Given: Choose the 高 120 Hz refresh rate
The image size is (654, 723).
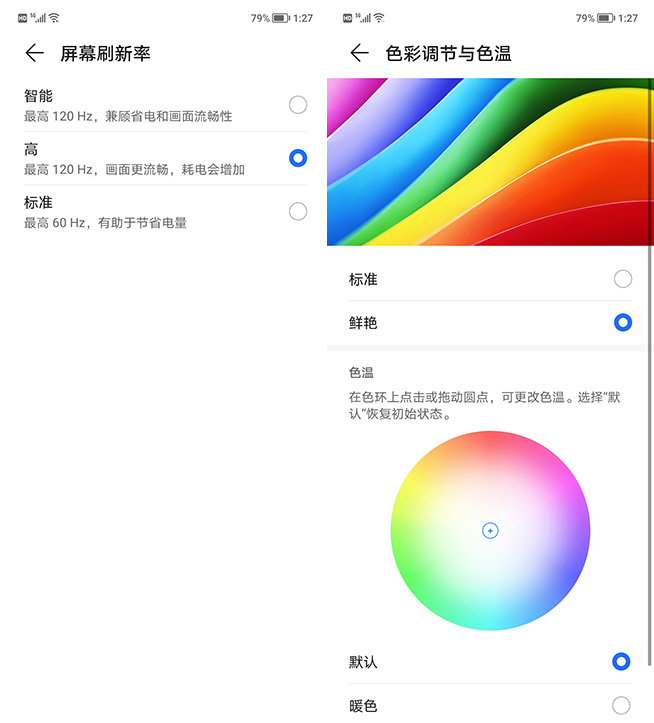Looking at the screenshot, I should (x=297, y=158).
